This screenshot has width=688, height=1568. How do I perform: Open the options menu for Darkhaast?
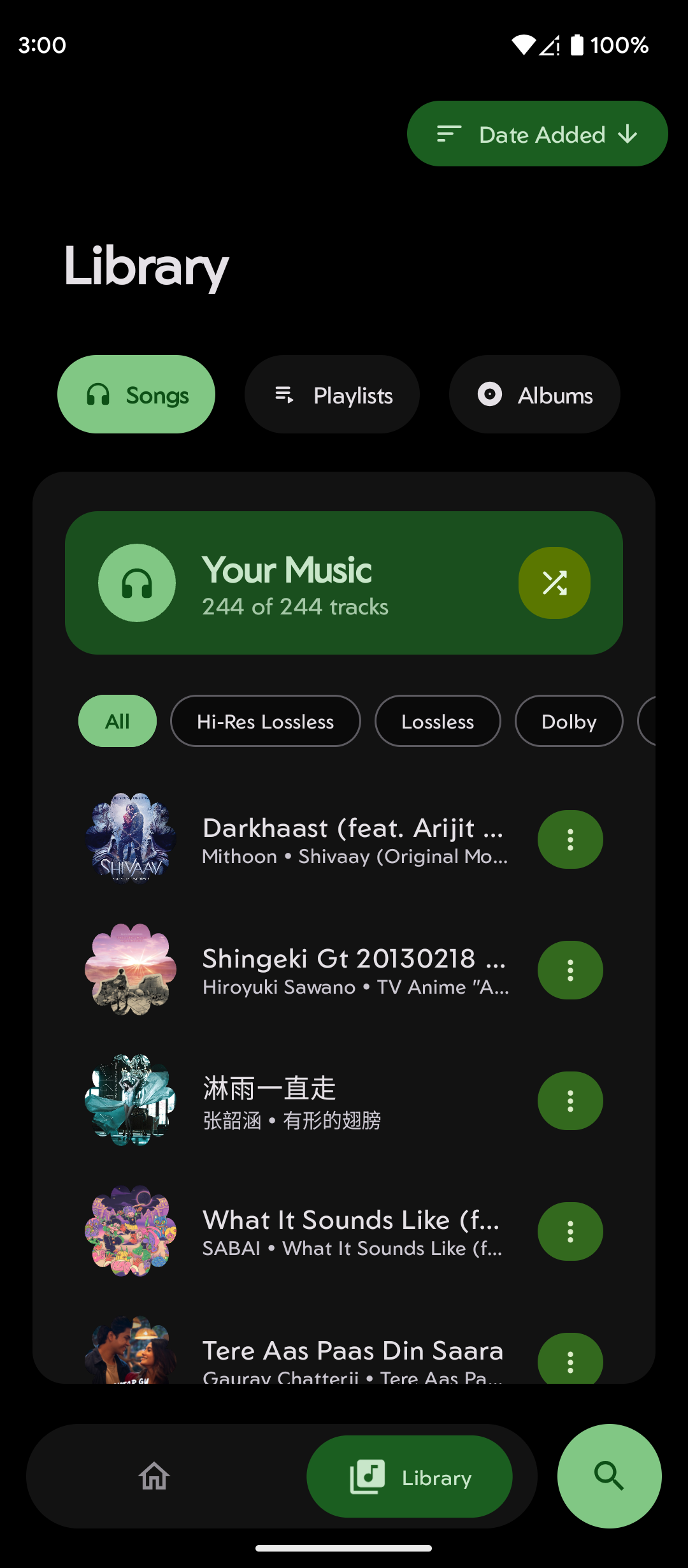[x=570, y=839]
